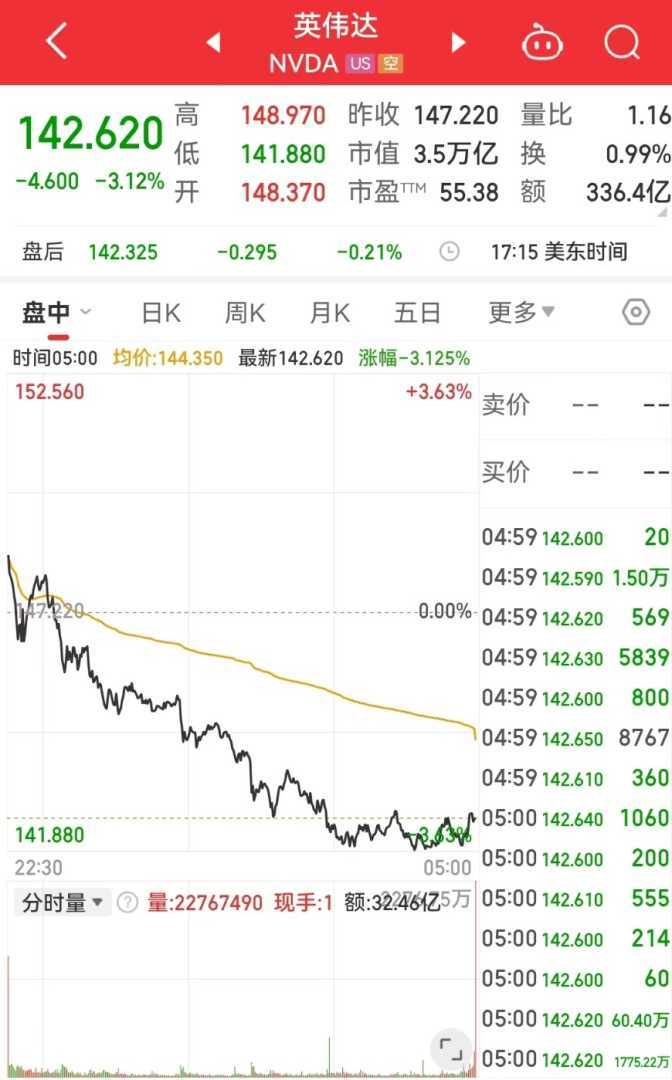This screenshot has width=672, height=1080.
Task: Switch to the 月K chart tab
Action: (x=329, y=313)
